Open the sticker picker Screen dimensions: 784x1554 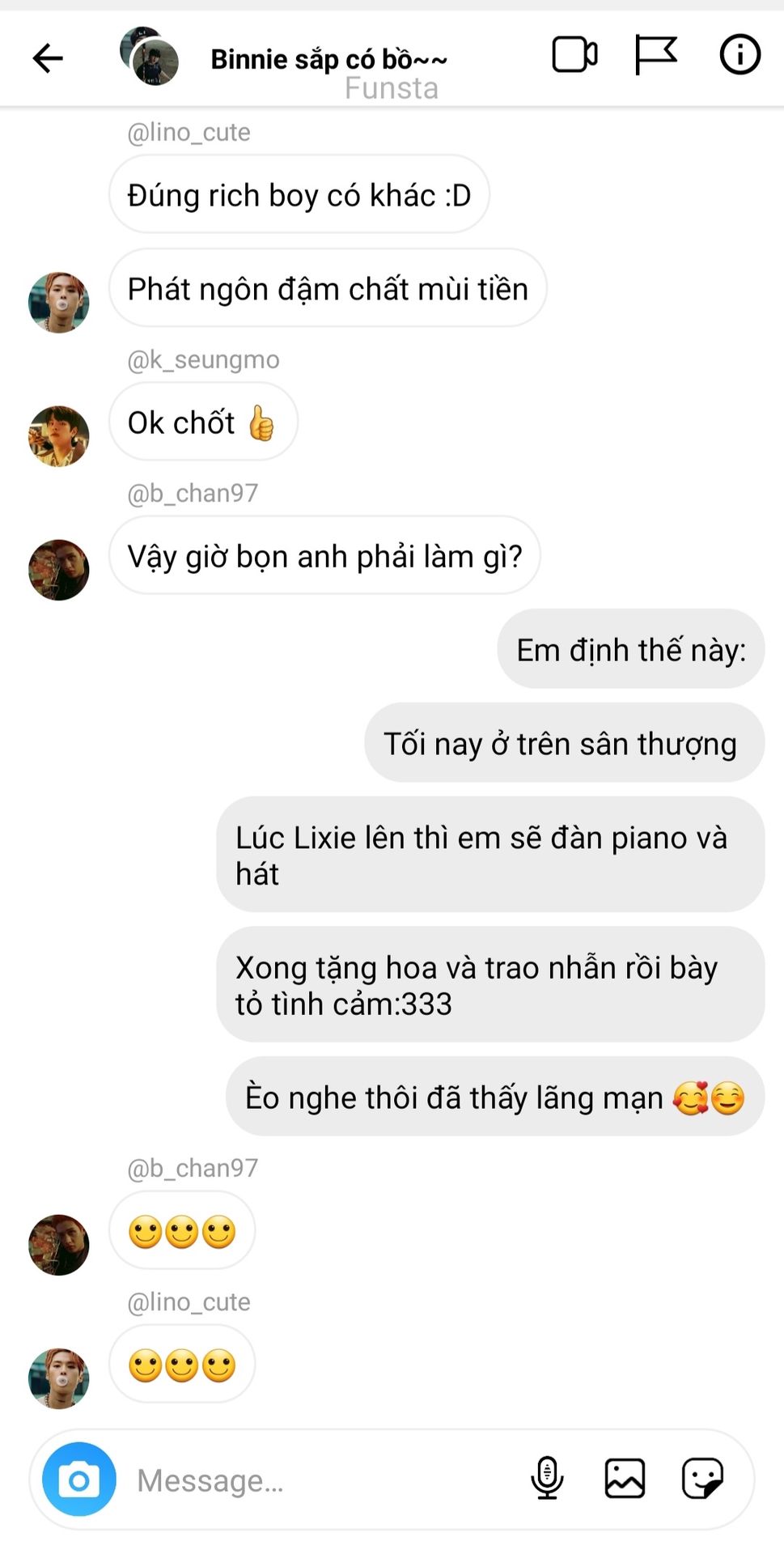(x=702, y=1479)
